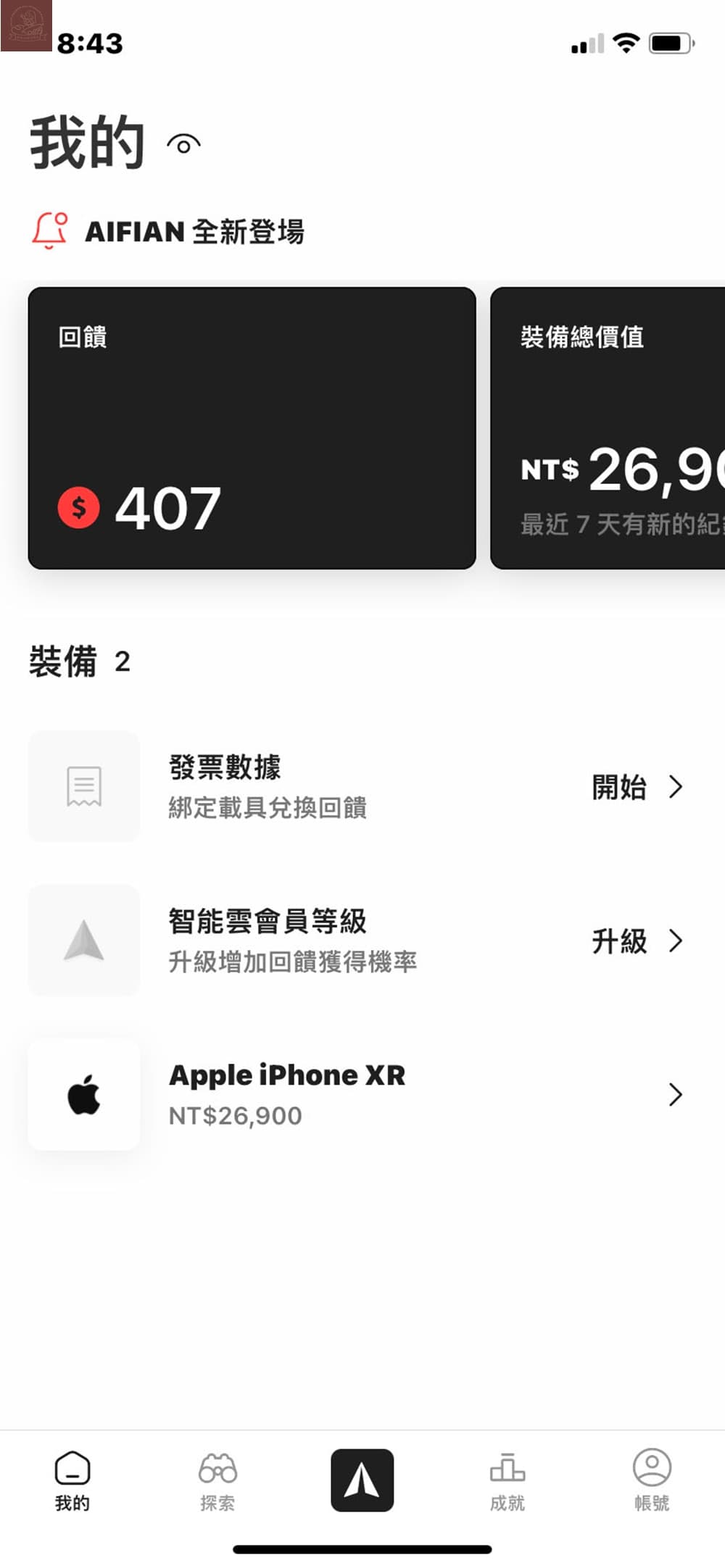Viewport: 725px width, 1568px height.
Task: Tap the Apple logo next to iPhone XR
Action: [83, 1095]
